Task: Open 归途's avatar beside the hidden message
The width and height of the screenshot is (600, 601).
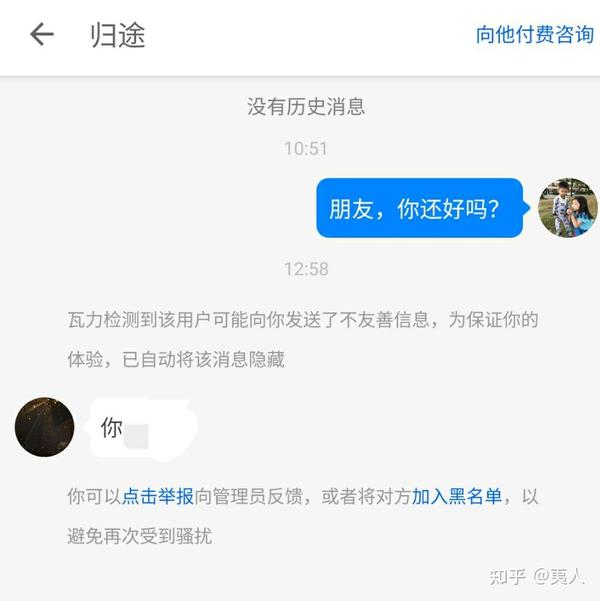Action: click(44, 427)
